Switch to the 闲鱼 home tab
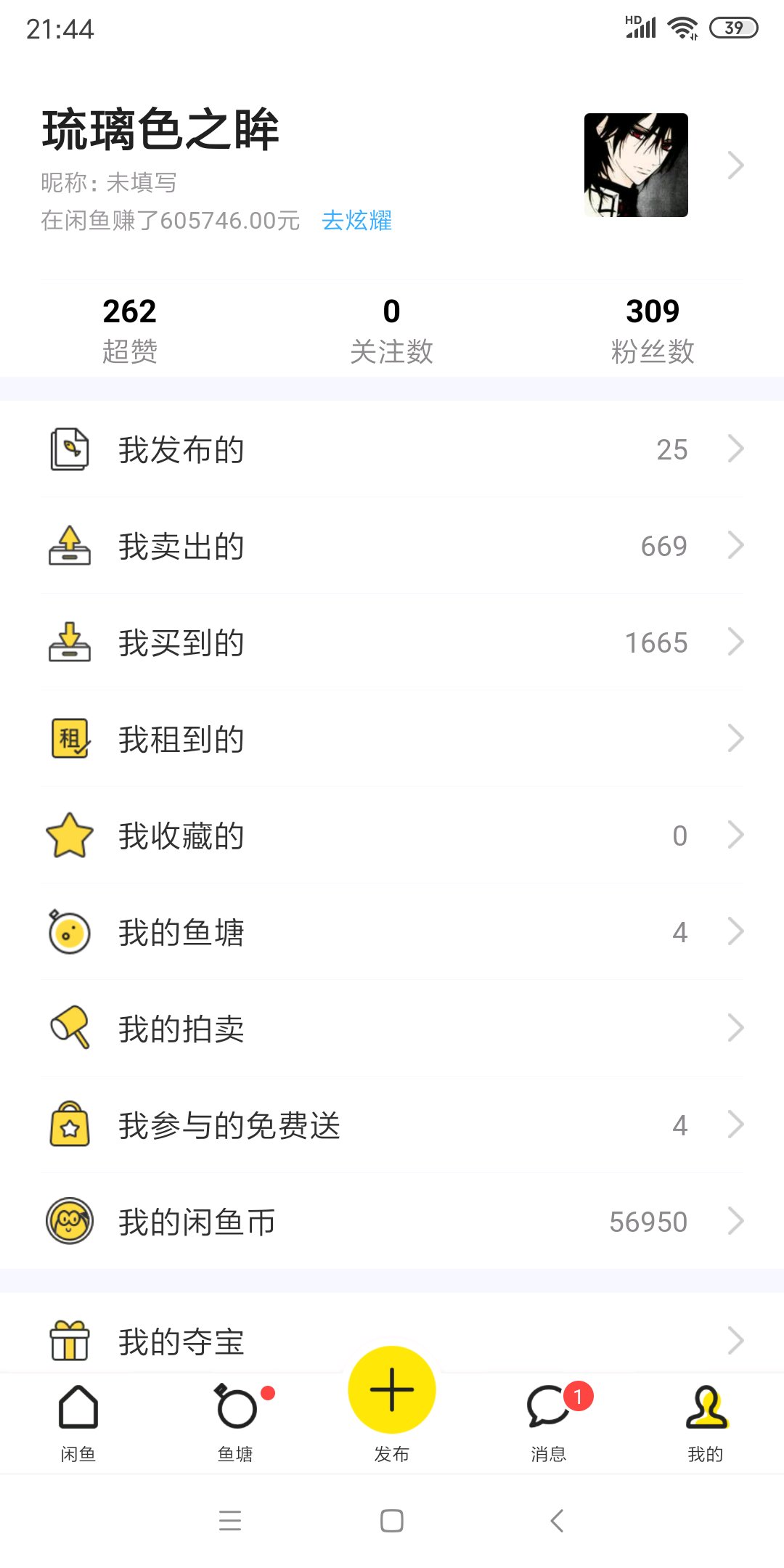The width and height of the screenshot is (784, 1568). pyautogui.click(x=78, y=1423)
